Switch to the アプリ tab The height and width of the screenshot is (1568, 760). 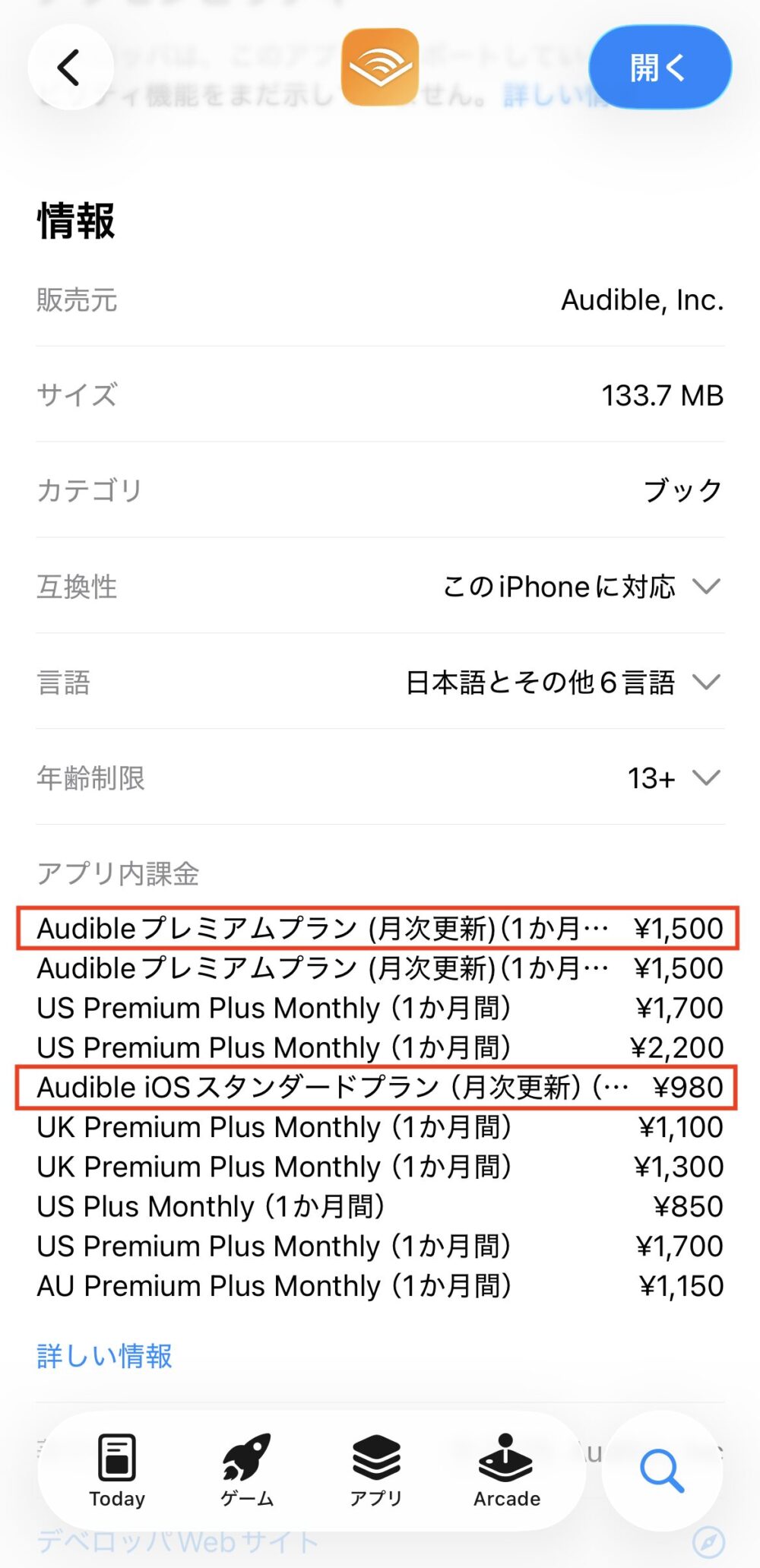376,1471
